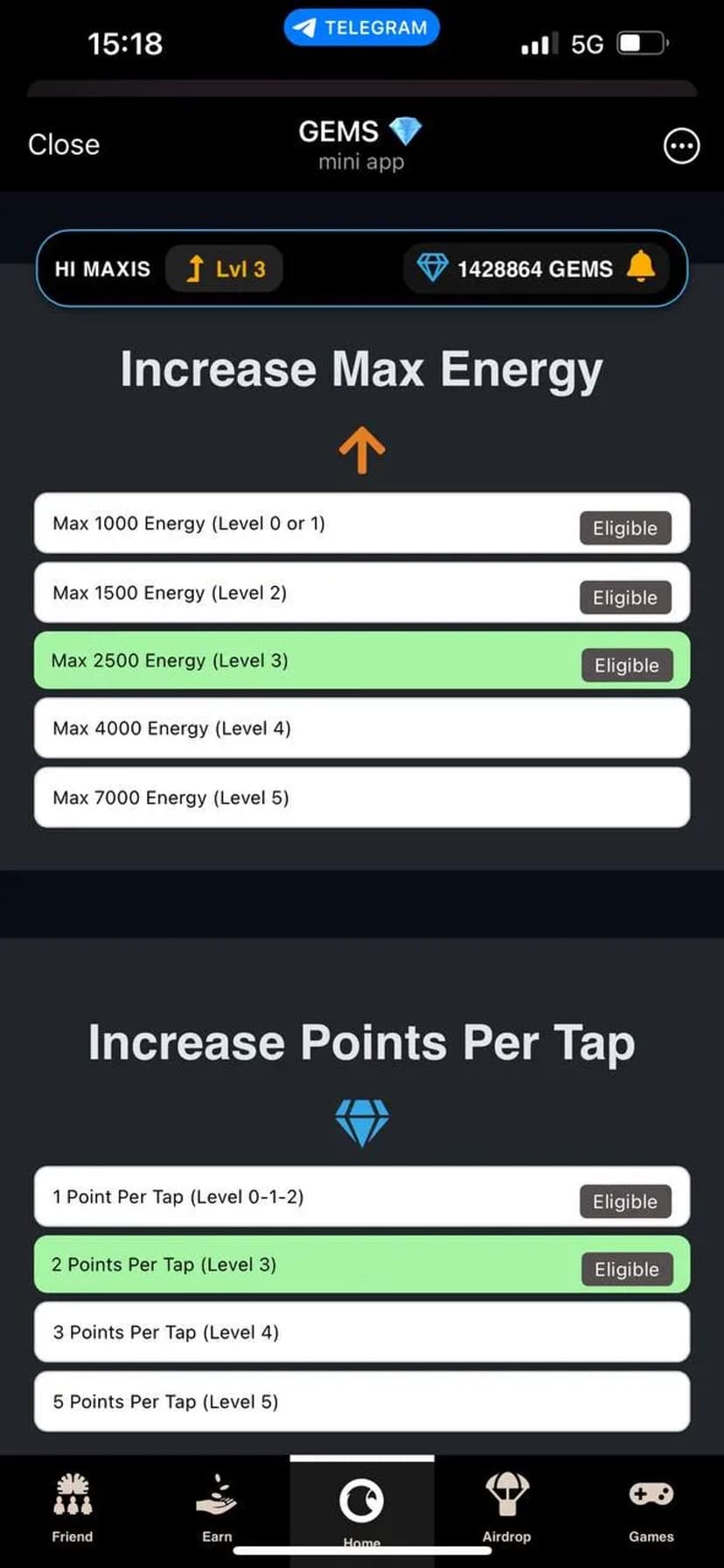Select Max 2500 Energy (Level 3) row
Screen dimensions: 724x1568
(362, 661)
